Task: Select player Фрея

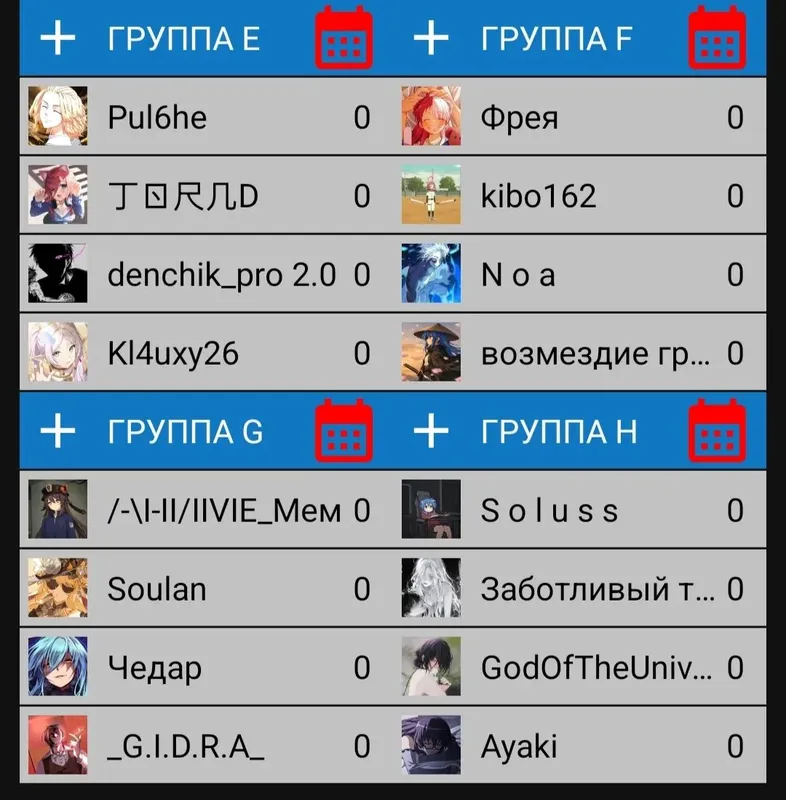Action: (573, 117)
